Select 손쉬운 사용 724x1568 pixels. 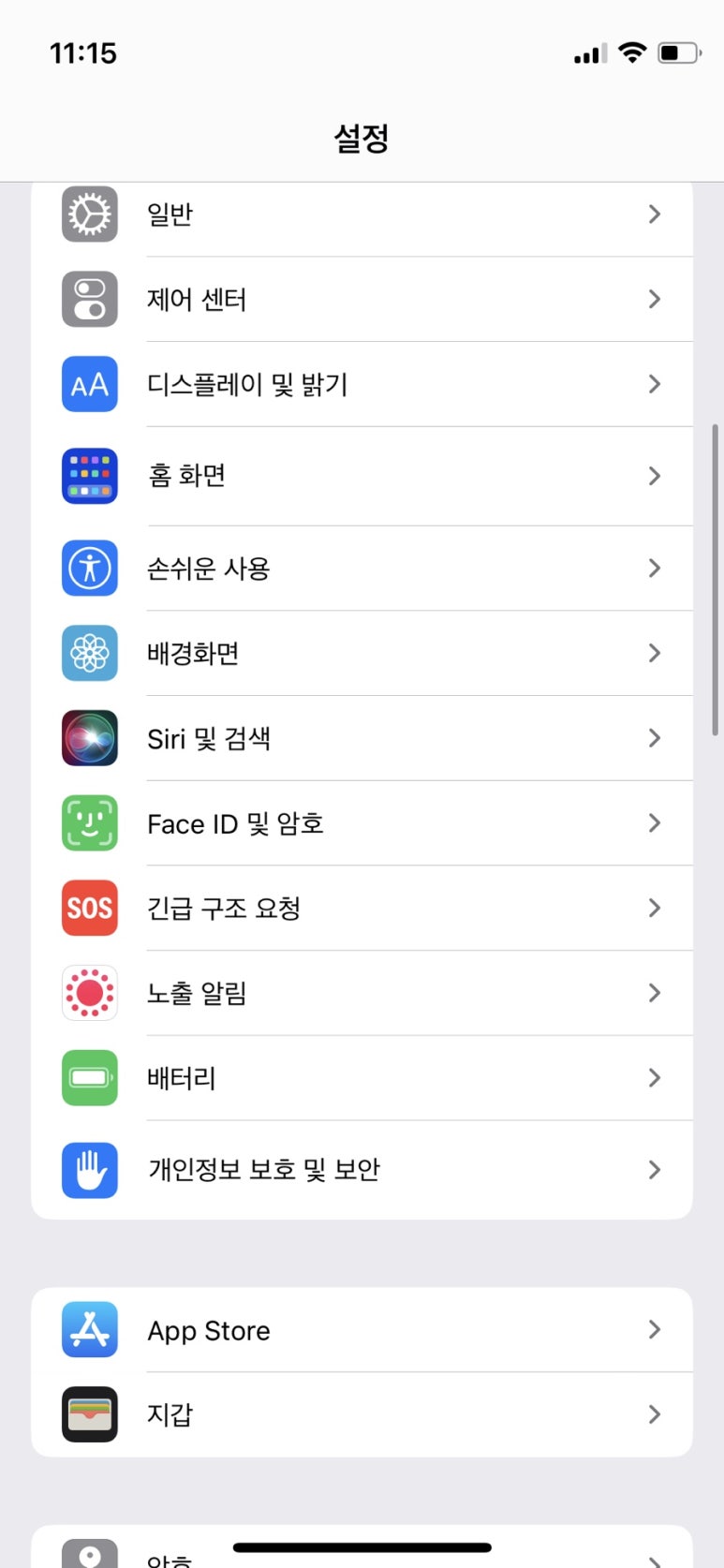tap(362, 569)
